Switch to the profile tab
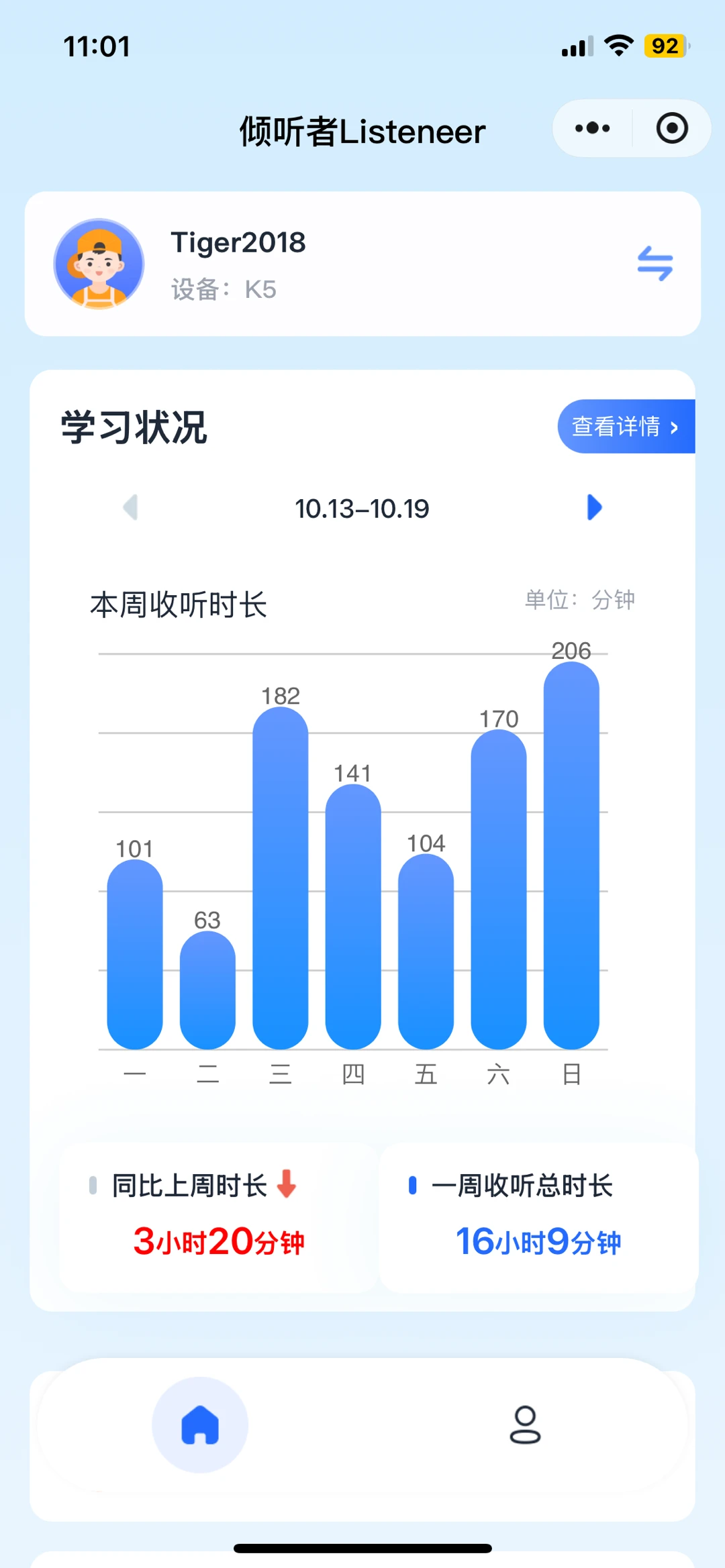 [x=525, y=1424]
